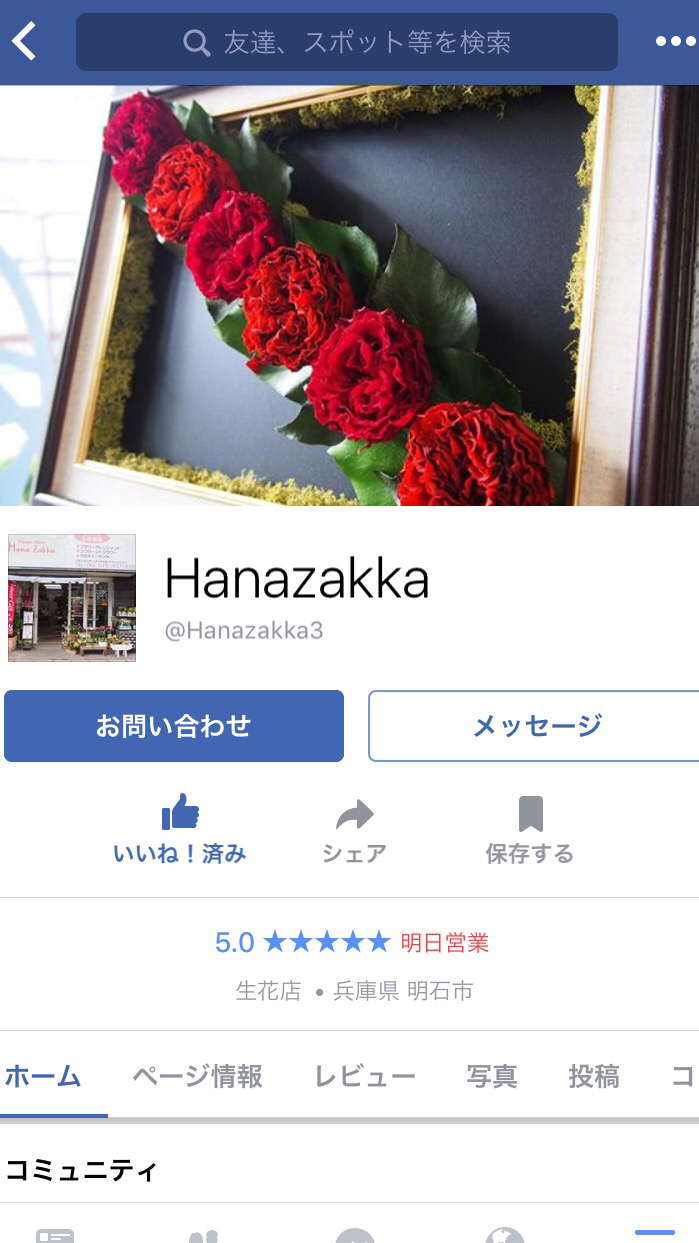
Task: Open the search field for friends and spots
Action: point(346,42)
